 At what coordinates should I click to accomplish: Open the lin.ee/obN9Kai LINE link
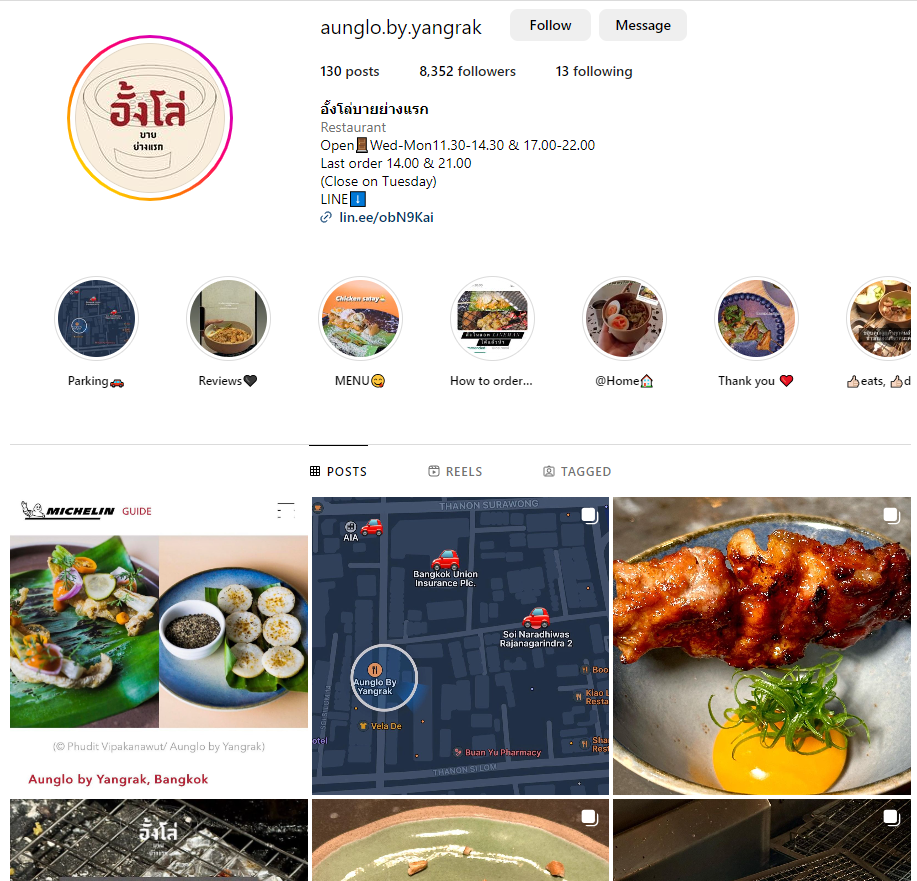[x=385, y=217]
